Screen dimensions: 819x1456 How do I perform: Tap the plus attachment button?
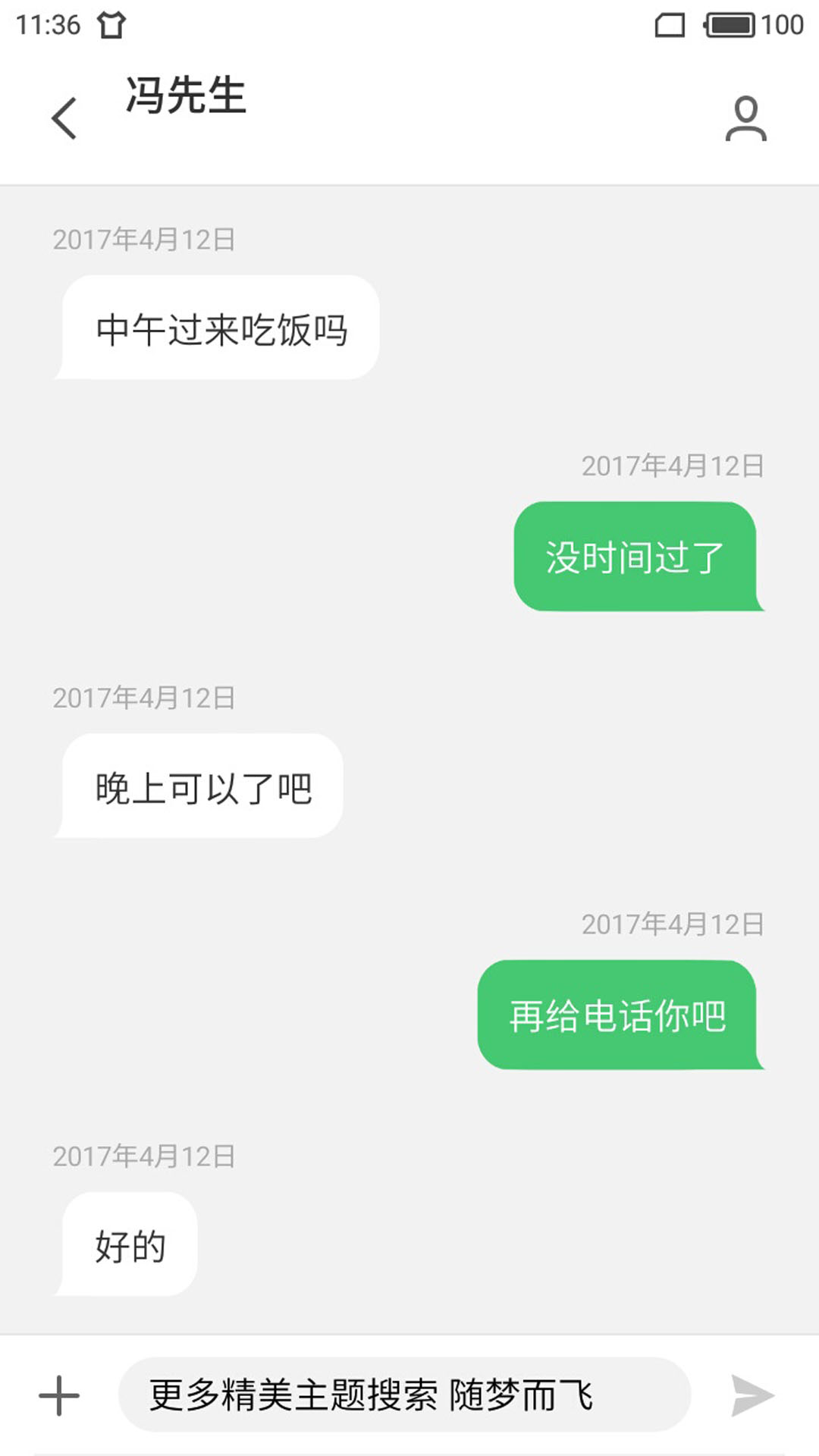click(59, 1395)
